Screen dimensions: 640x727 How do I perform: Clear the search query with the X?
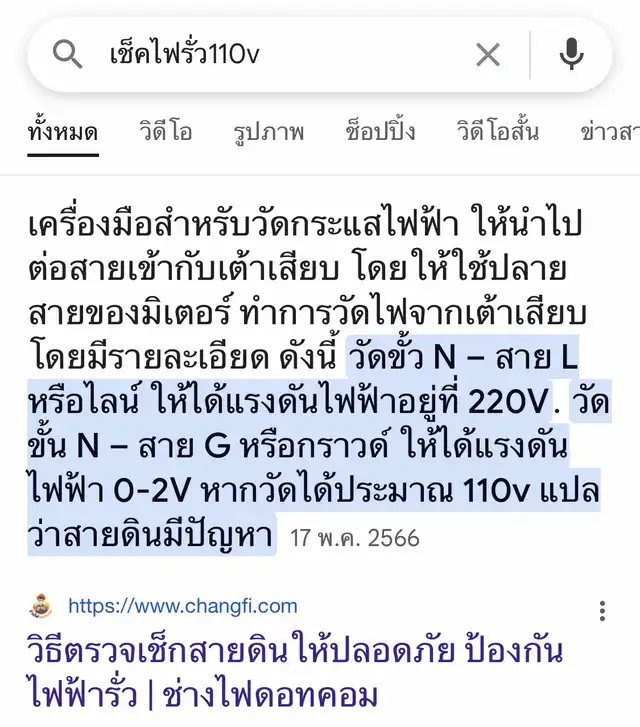pyautogui.click(x=488, y=55)
